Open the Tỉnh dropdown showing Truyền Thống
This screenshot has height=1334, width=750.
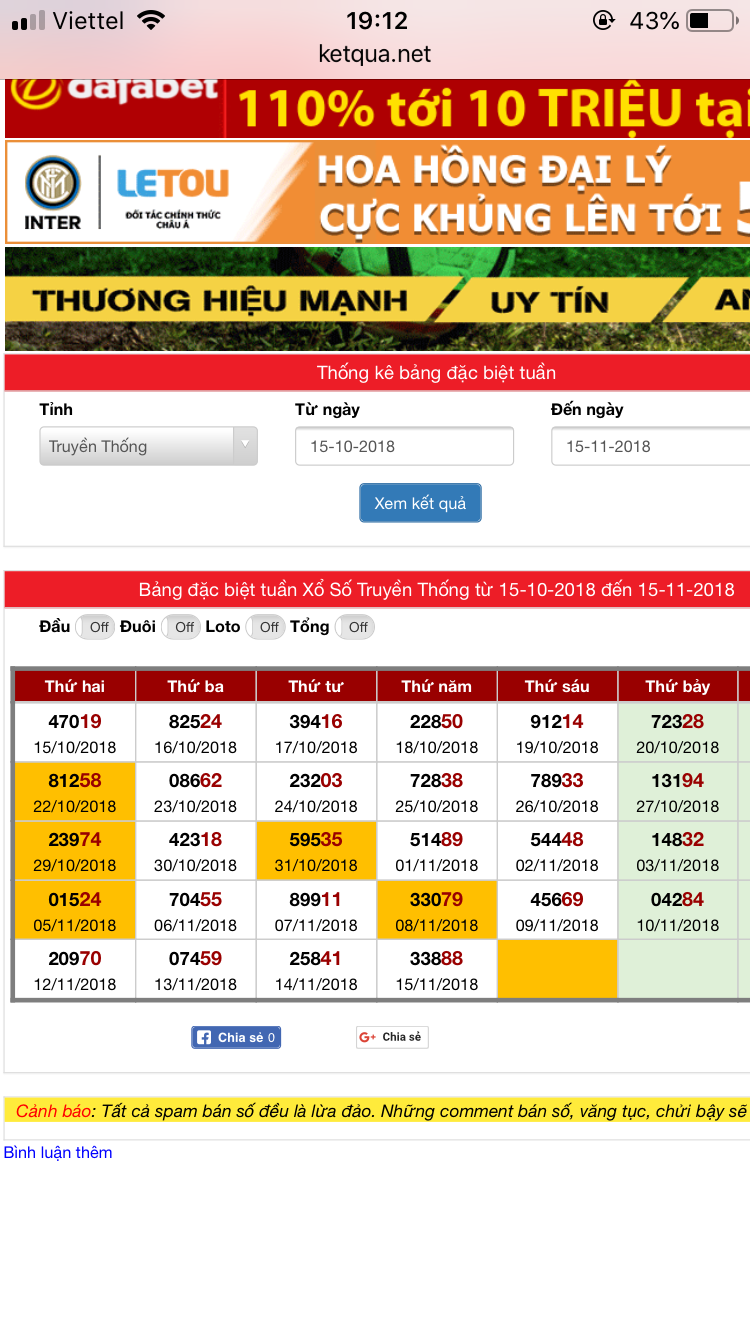click(148, 446)
